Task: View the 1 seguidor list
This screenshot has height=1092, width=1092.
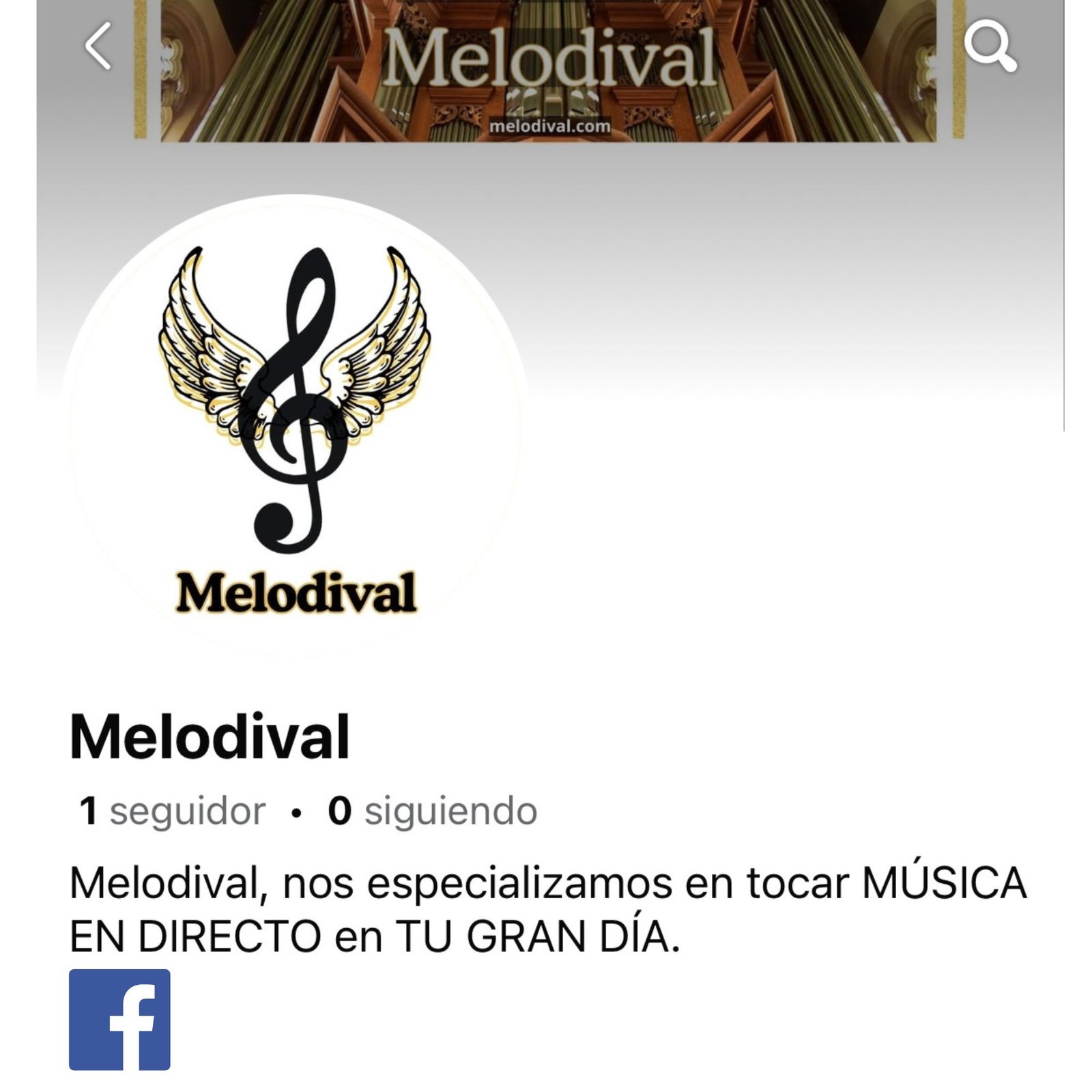Action: point(173,811)
